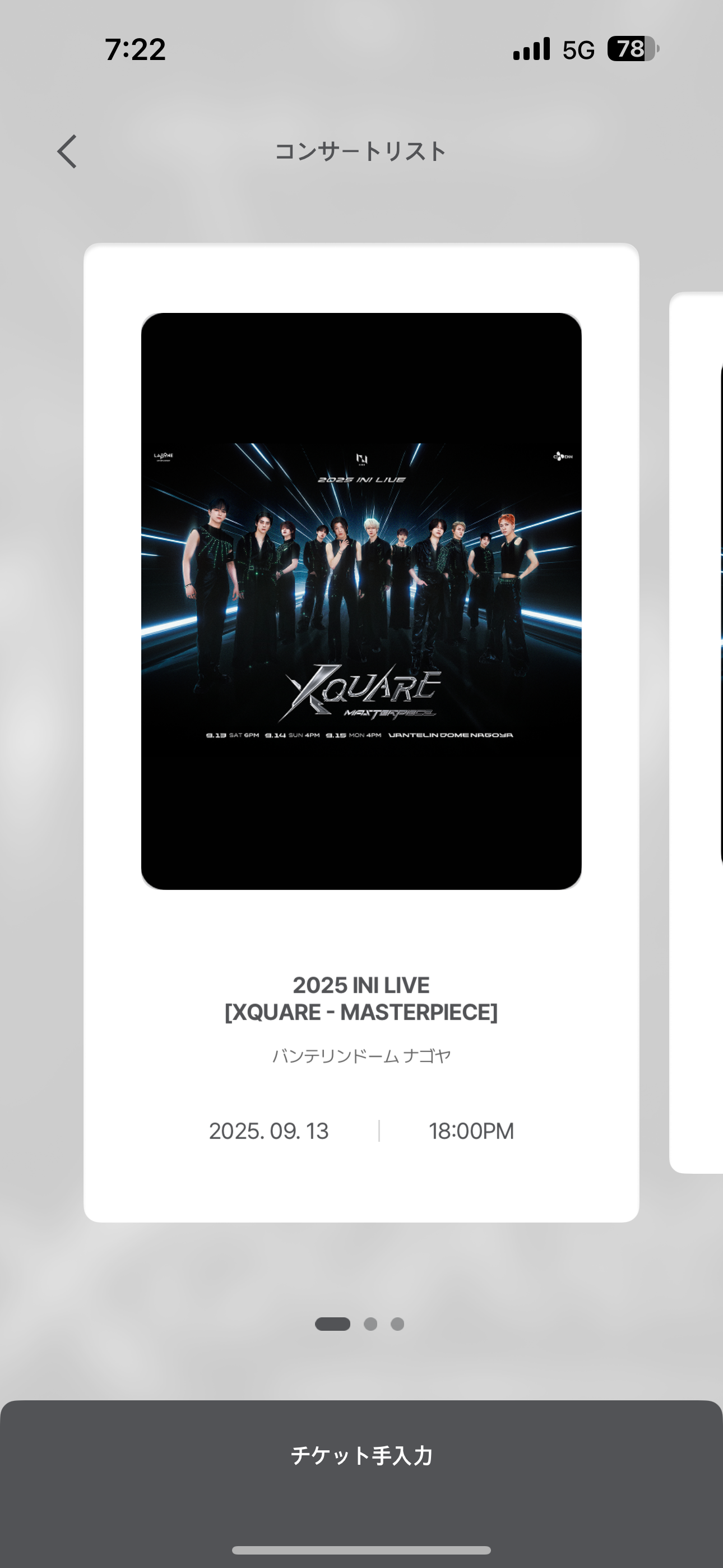Image resolution: width=723 pixels, height=1568 pixels.
Task: Jump to the second page indicator dot
Action: [370, 1324]
